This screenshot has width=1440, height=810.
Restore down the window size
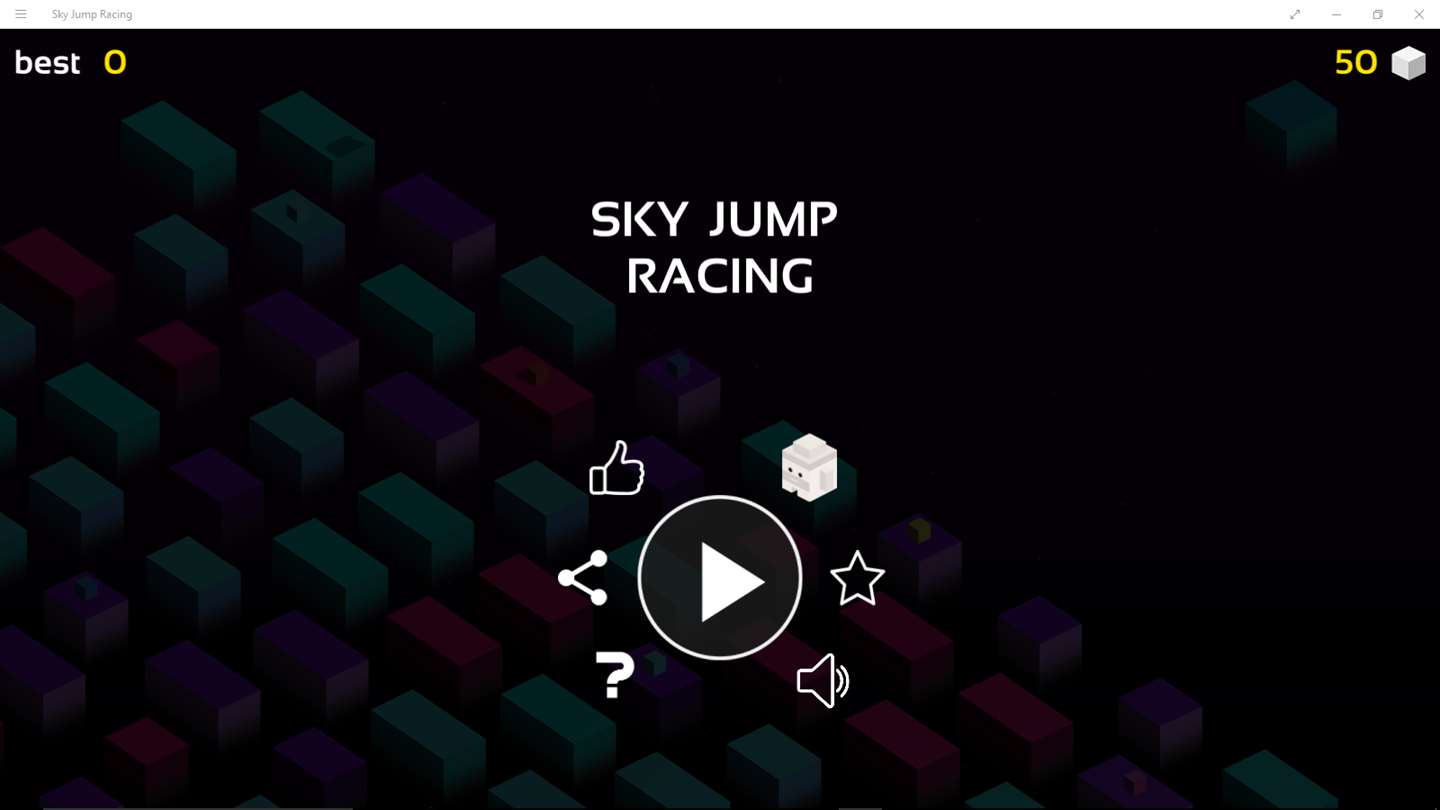click(x=1377, y=14)
